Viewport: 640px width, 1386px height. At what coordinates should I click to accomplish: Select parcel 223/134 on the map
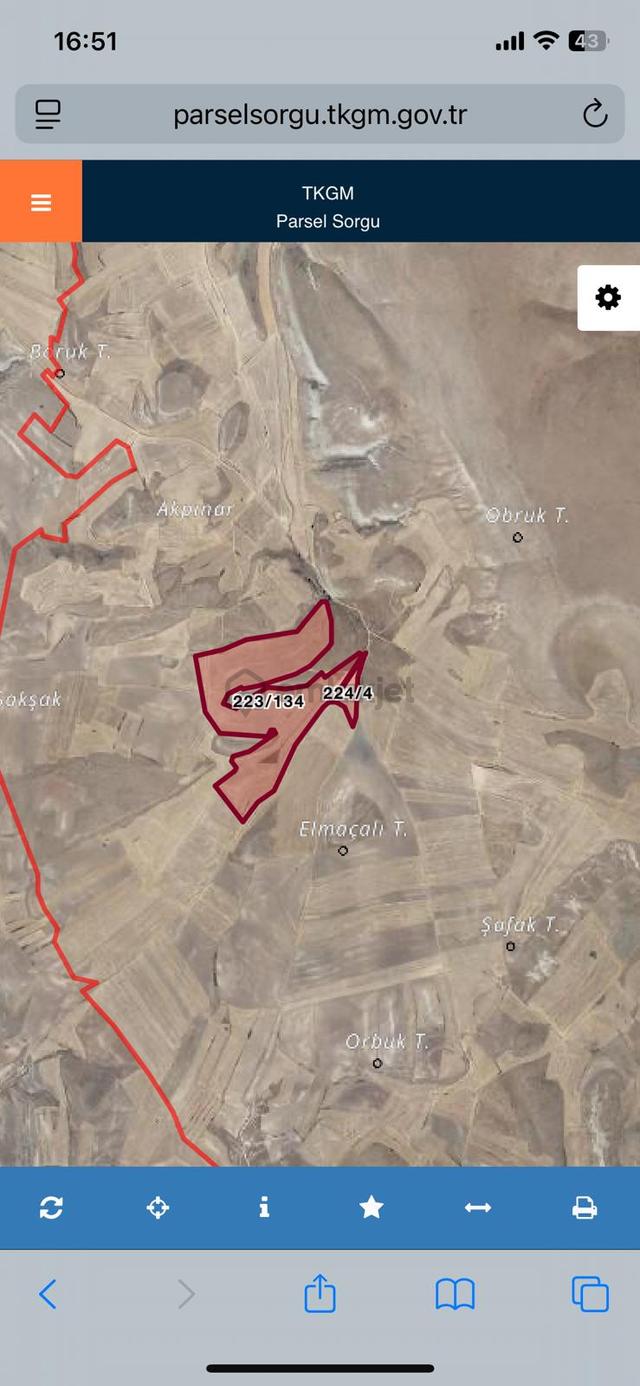[x=268, y=702]
